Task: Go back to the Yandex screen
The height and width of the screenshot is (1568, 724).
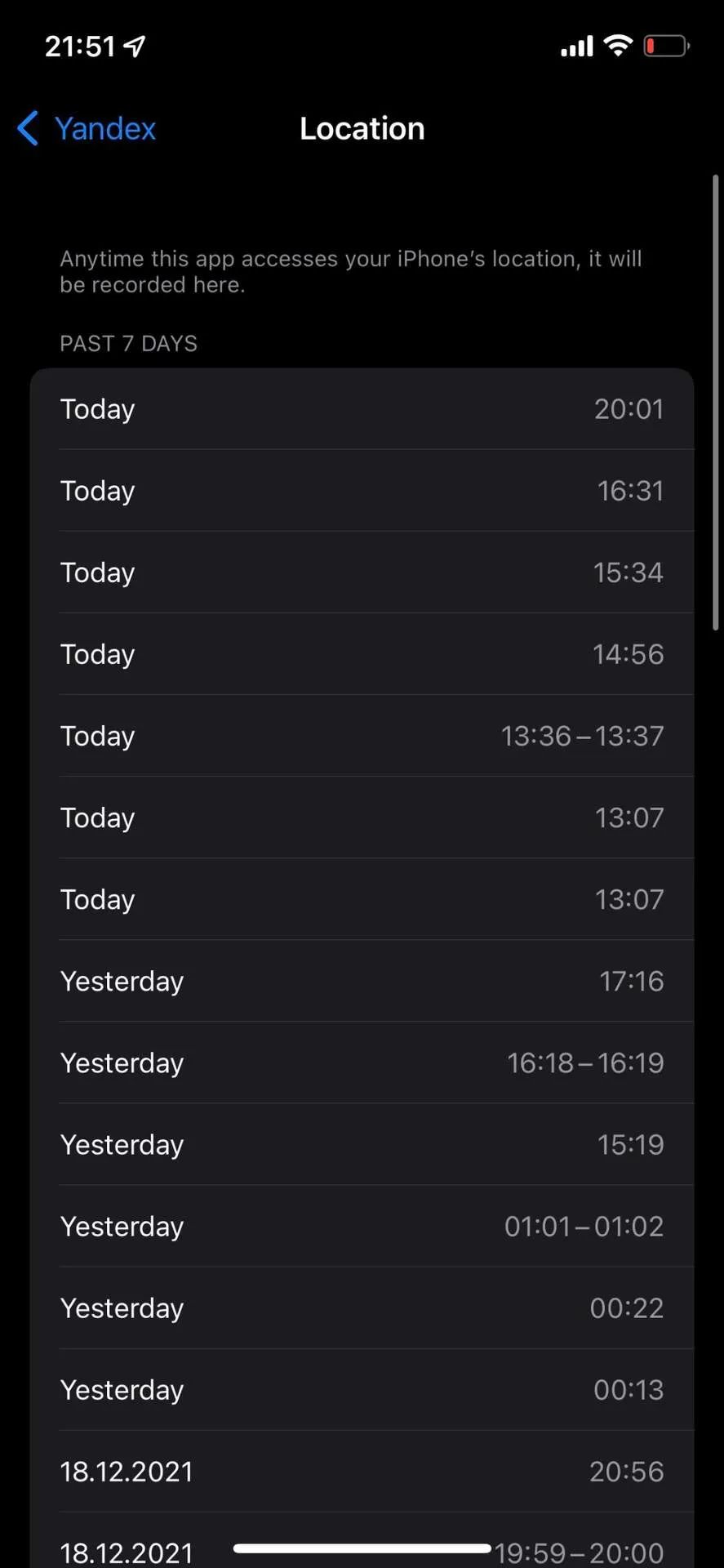Action: click(87, 129)
